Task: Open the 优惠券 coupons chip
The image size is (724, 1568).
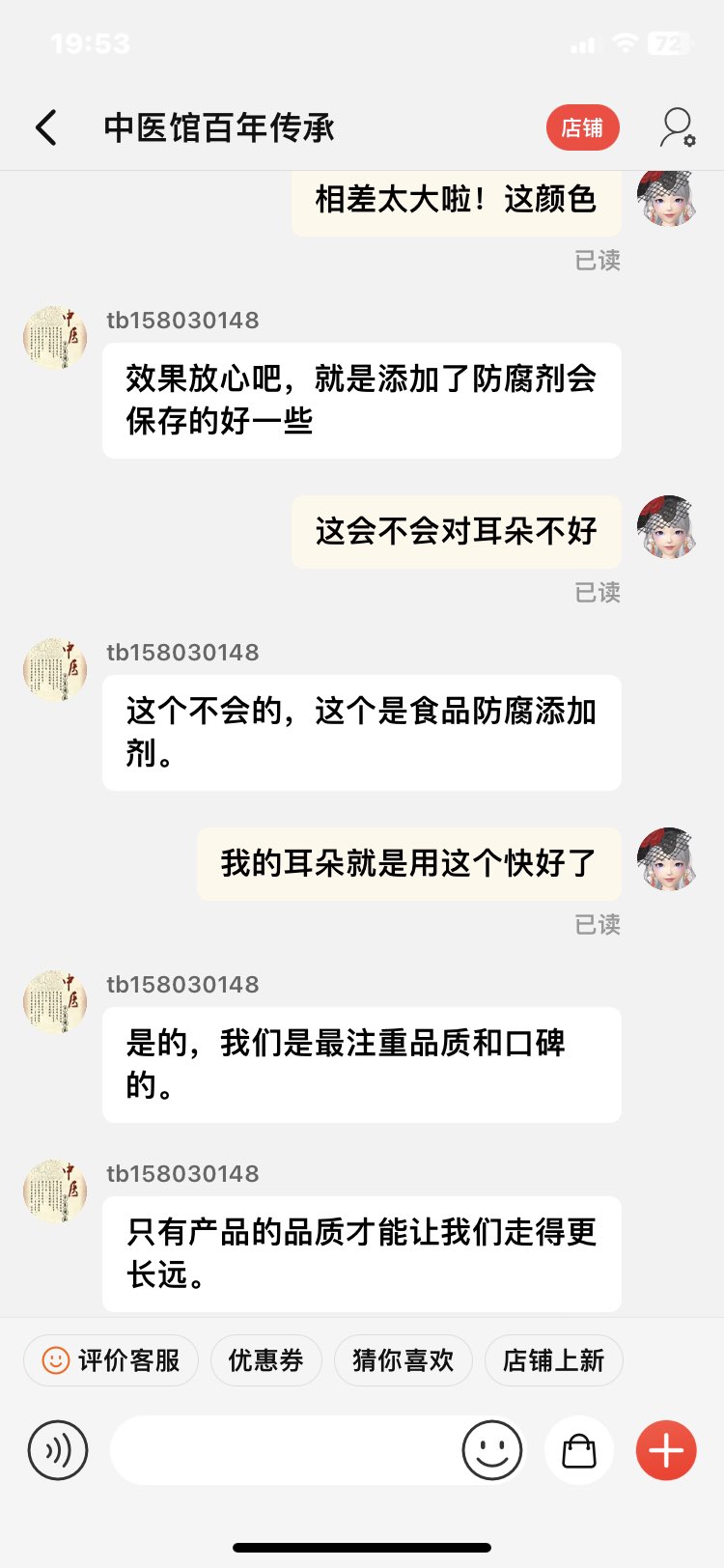Action: pos(265,1360)
